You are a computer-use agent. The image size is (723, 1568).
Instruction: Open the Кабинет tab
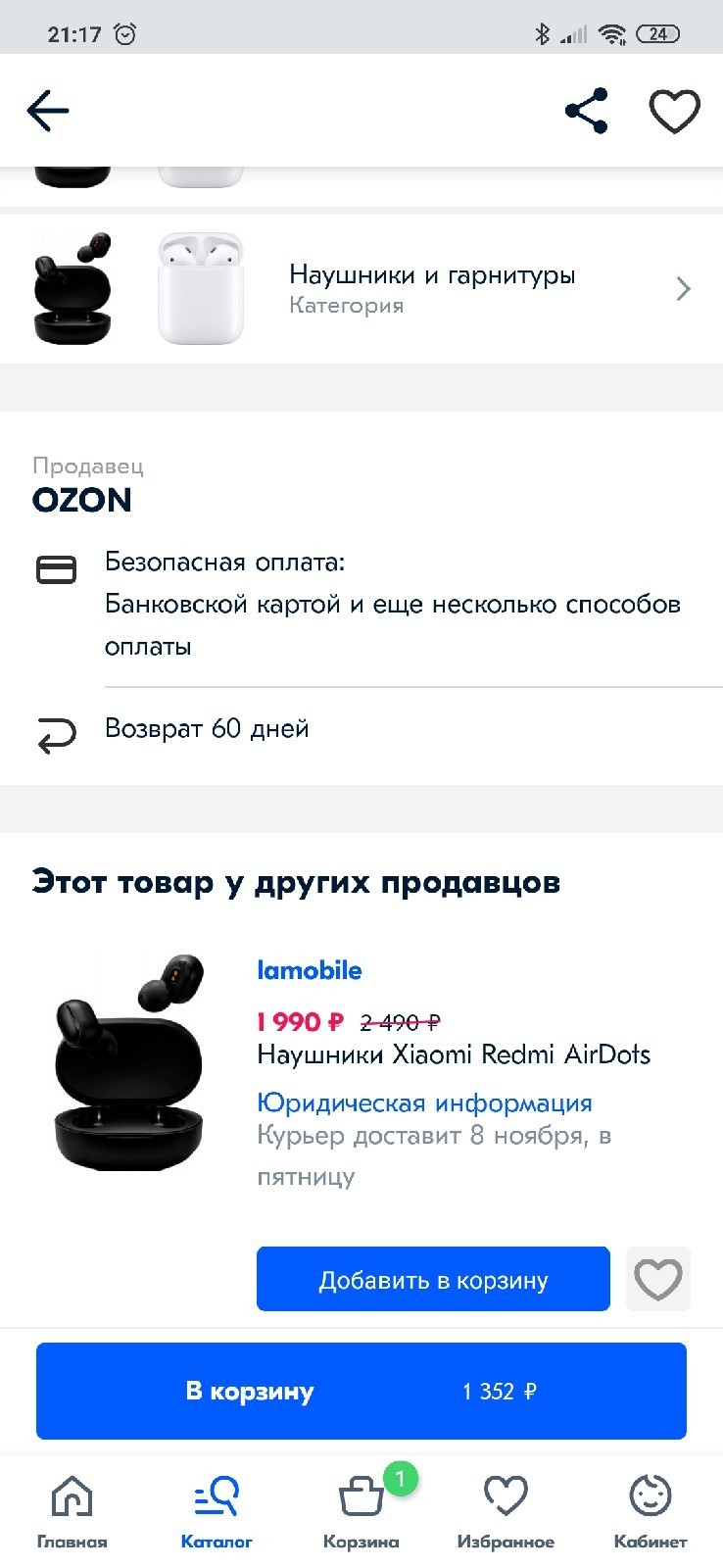pyautogui.click(x=651, y=1511)
